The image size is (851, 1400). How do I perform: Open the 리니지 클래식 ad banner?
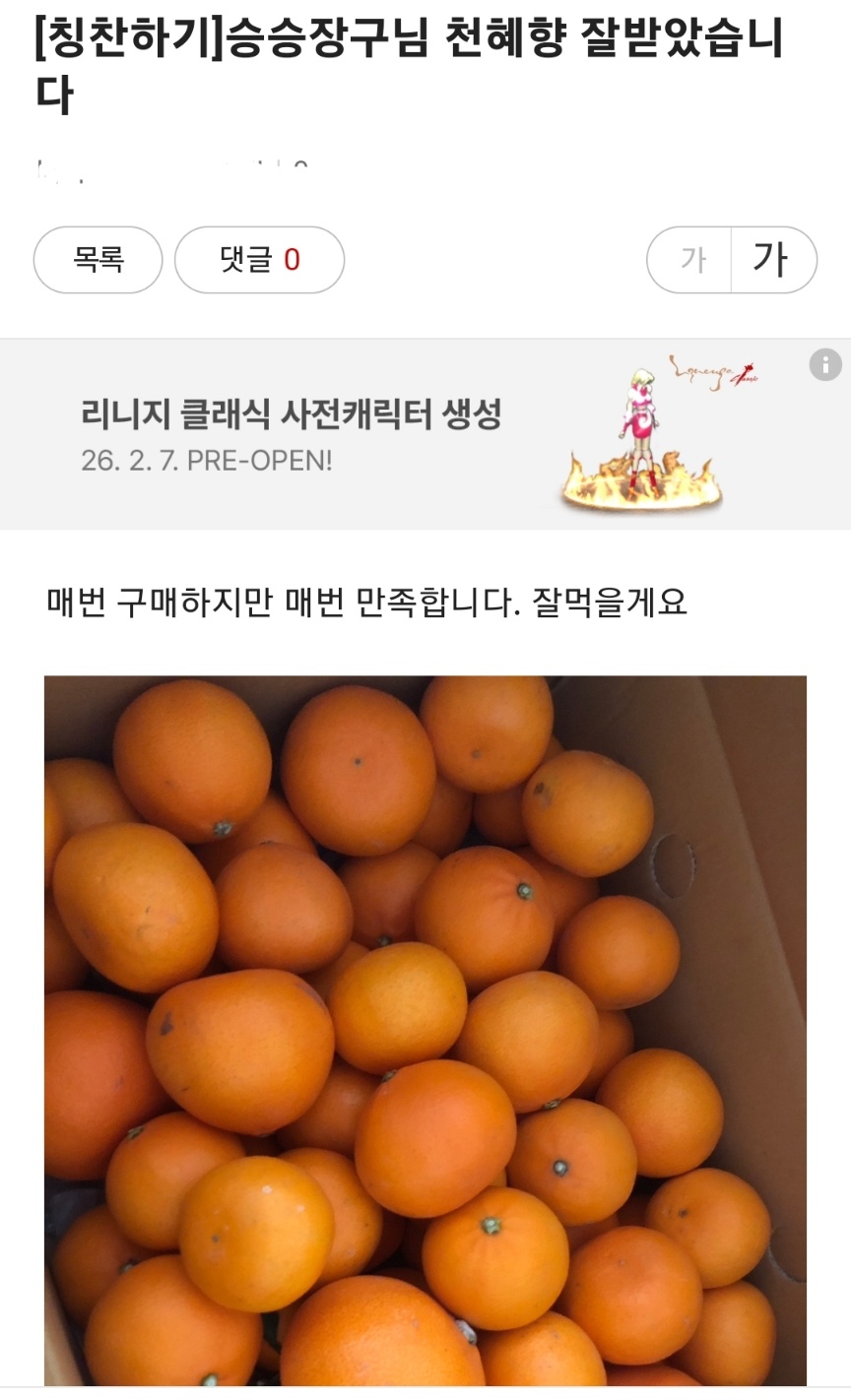click(394, 434)
